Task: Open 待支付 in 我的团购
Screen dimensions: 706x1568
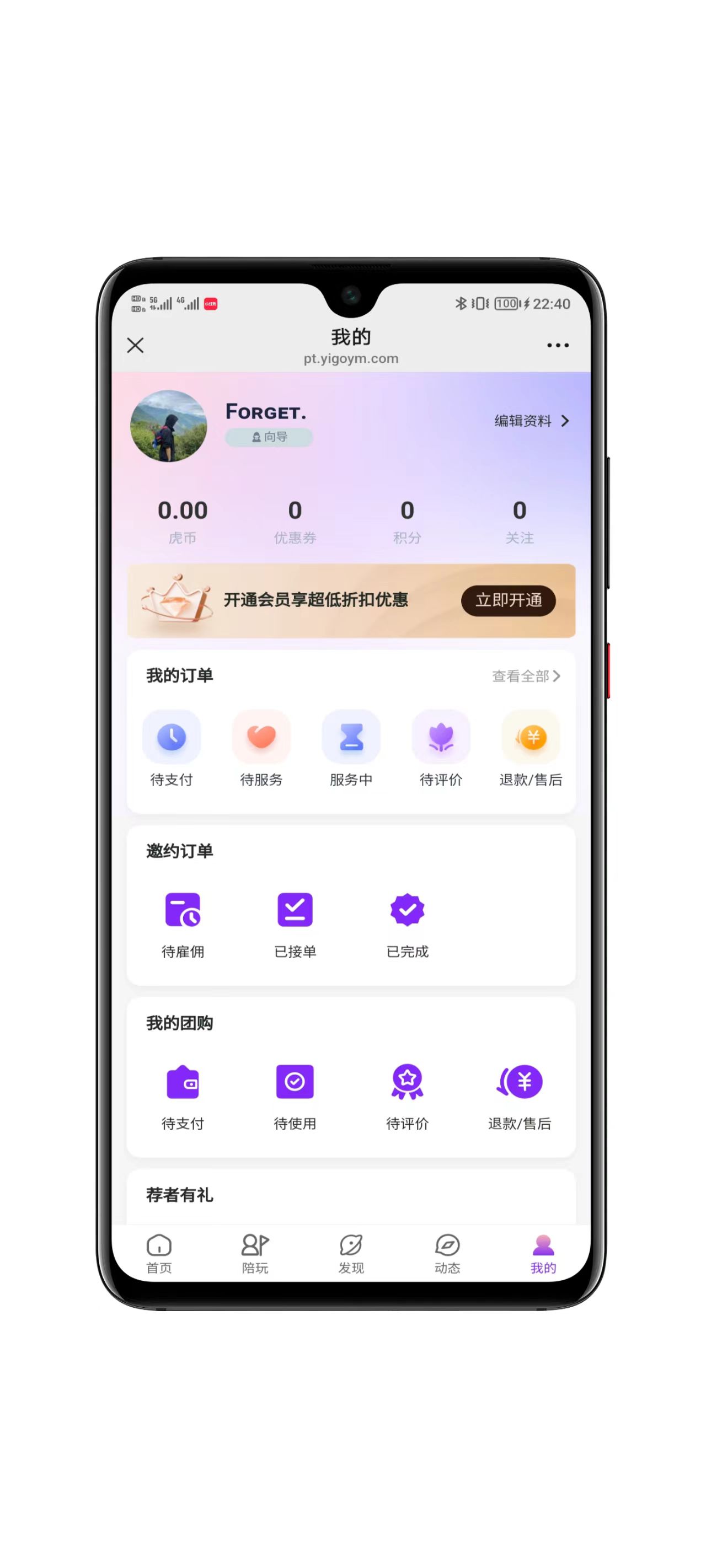Action: (x=183, y=1094)
